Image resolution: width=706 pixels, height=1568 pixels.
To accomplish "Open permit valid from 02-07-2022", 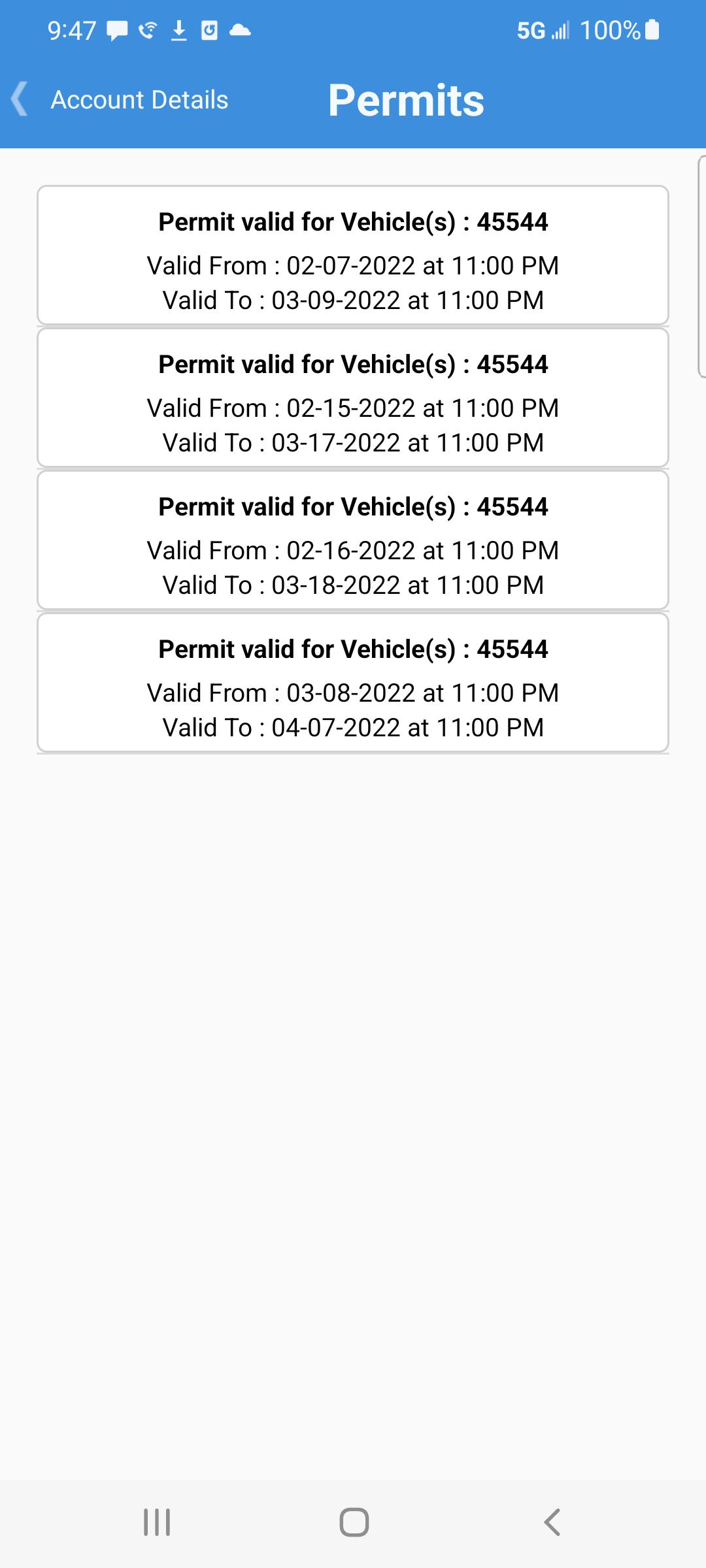I will pyautogui.click(x=353, y=255).
